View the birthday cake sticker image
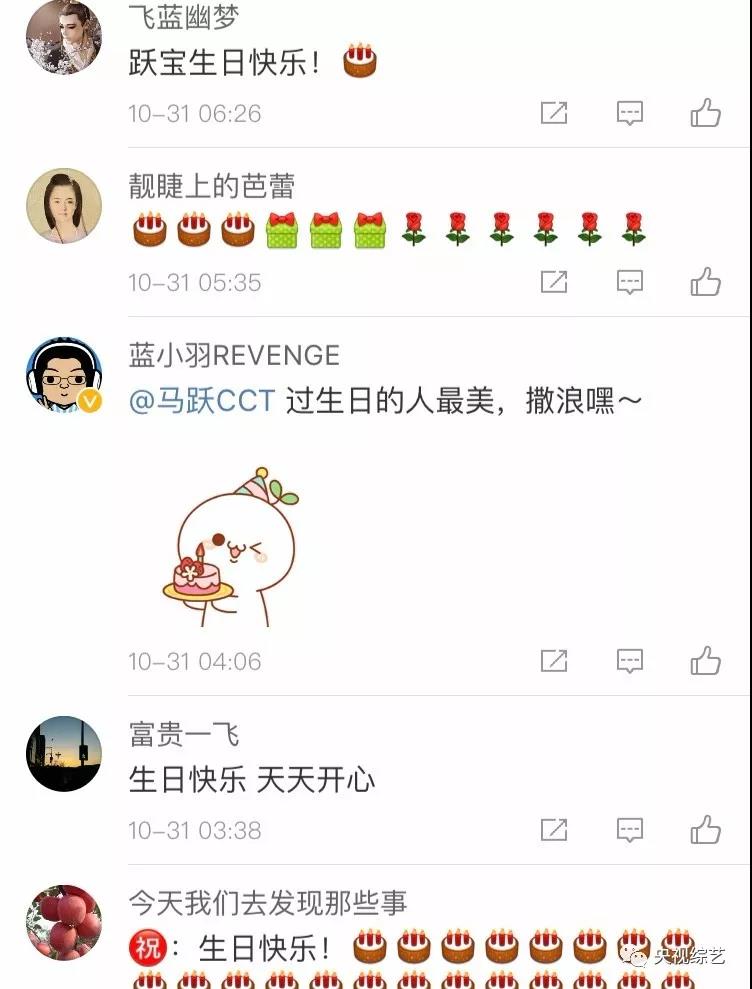The height and width of the screenshot is (989, 752). point(228,547)
